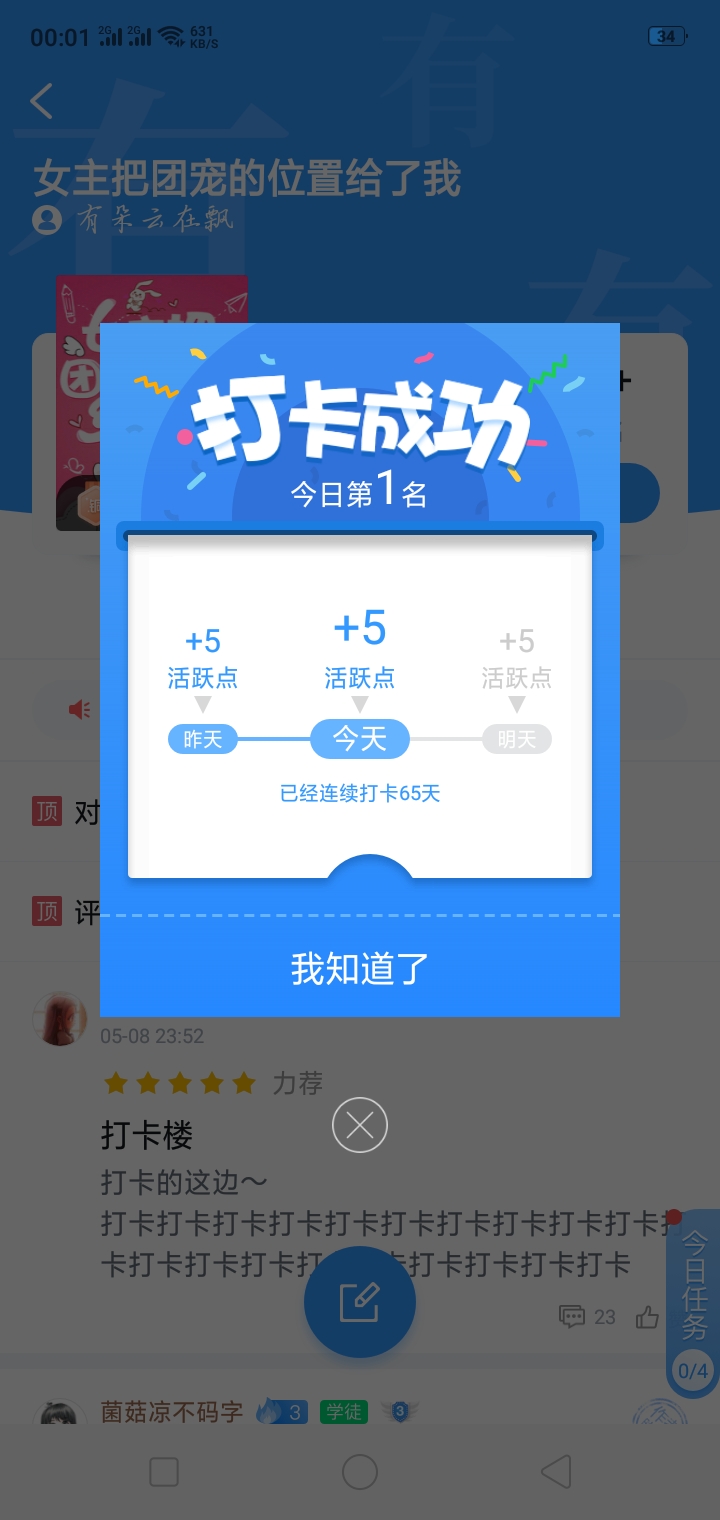This screenshot has height=1520, width=720.
Task: Close the check-in success popup
Action: pyautogui.click(x=360, y=1125)
